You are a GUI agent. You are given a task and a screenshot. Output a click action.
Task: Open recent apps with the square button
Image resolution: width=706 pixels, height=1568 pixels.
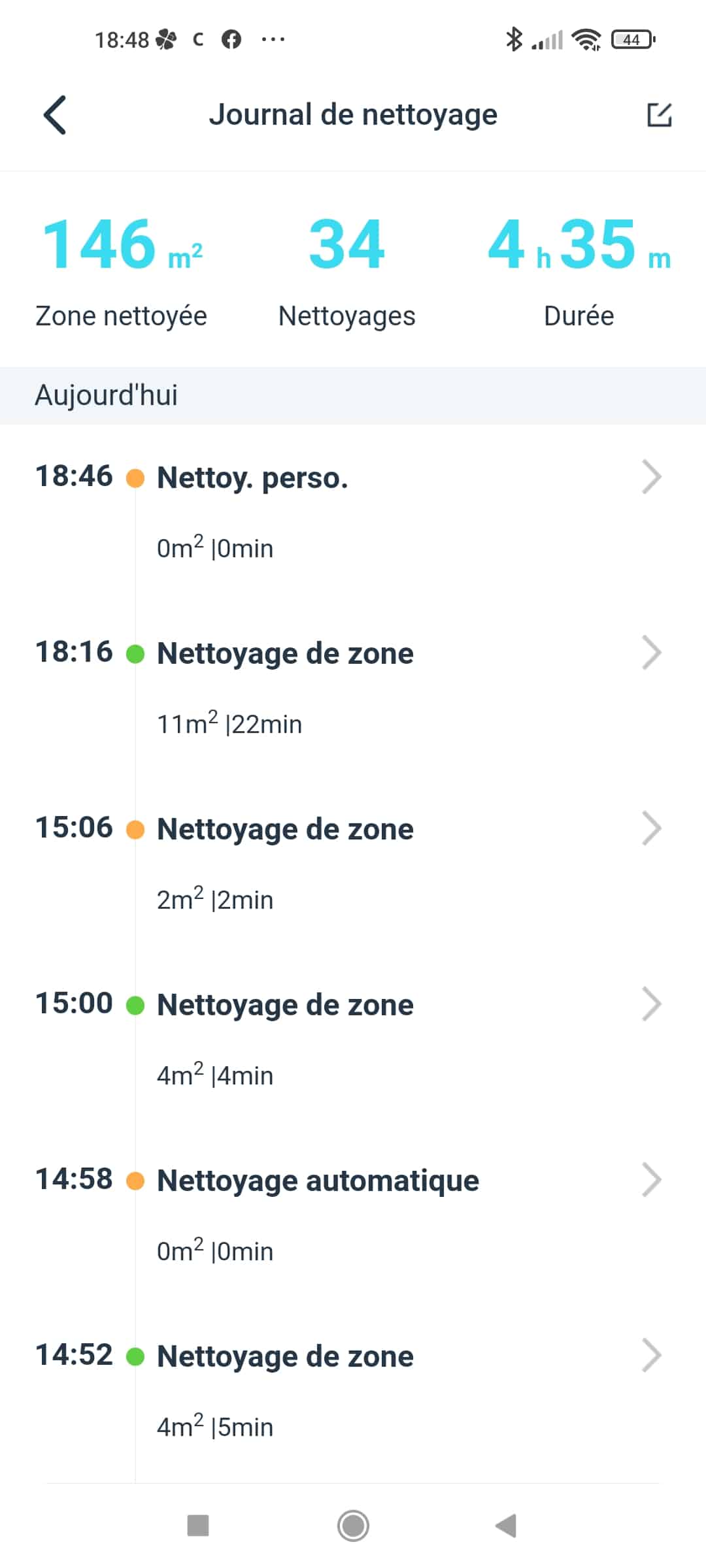[198, 1526]
